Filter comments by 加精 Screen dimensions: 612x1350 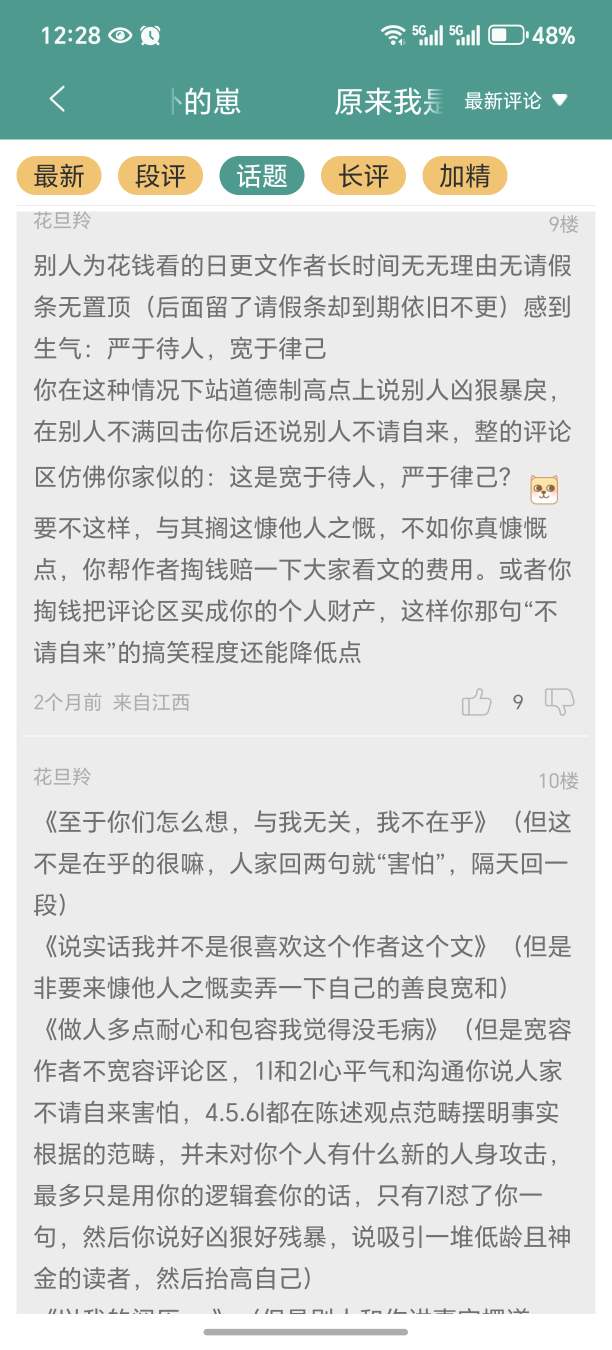pyautogui.click(x=464, y=176)
